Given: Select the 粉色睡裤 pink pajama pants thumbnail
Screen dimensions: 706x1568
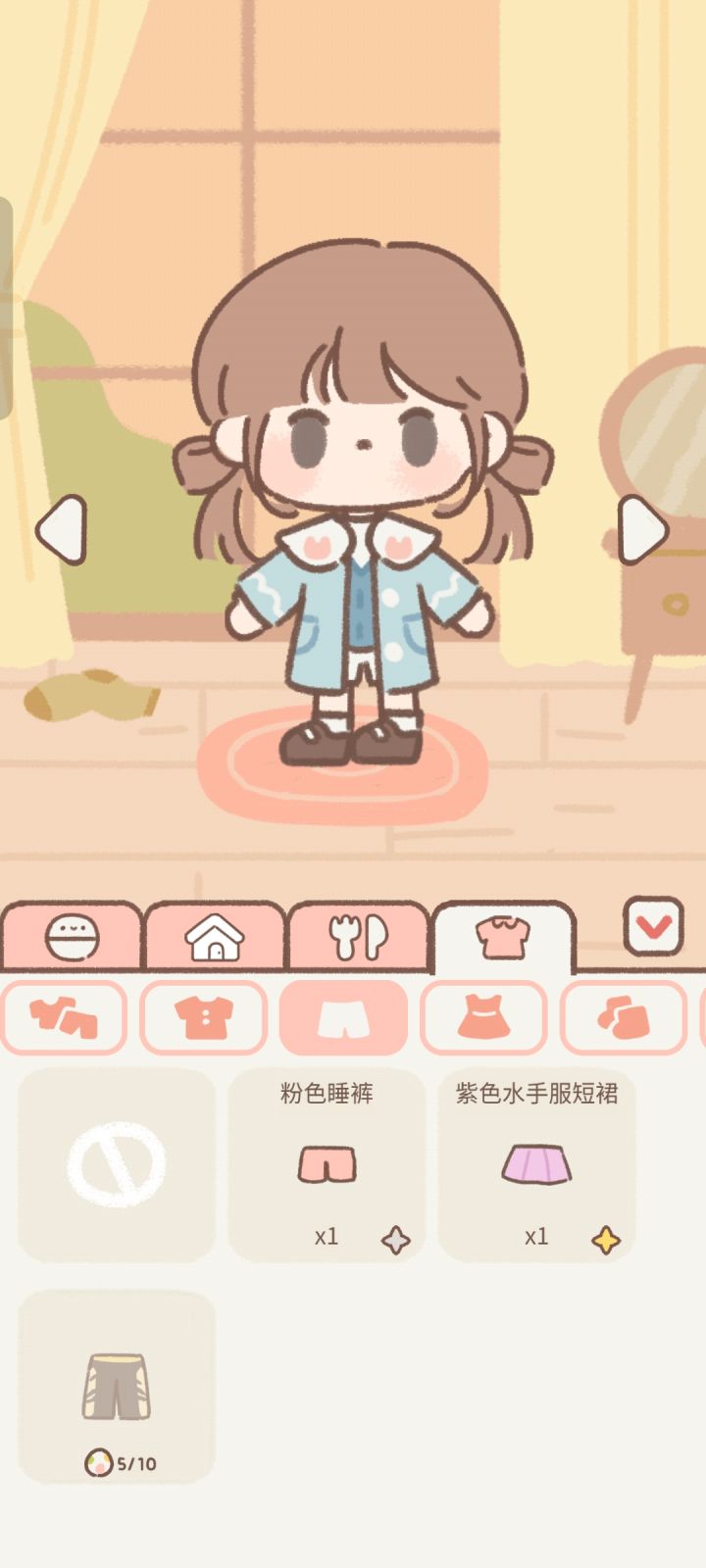Looking at the screenshot, I should pyautogui.click(x=325, y=1163).
